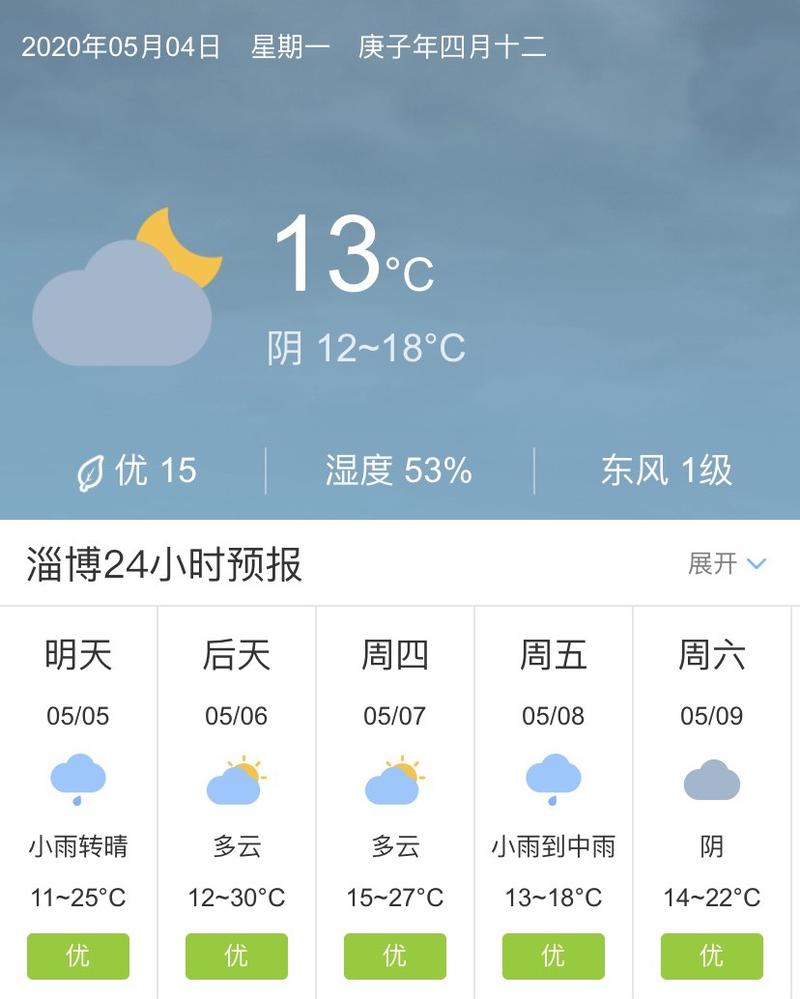
Task: Toggle the 周五 forecast column
Action: tap(553, 800)
